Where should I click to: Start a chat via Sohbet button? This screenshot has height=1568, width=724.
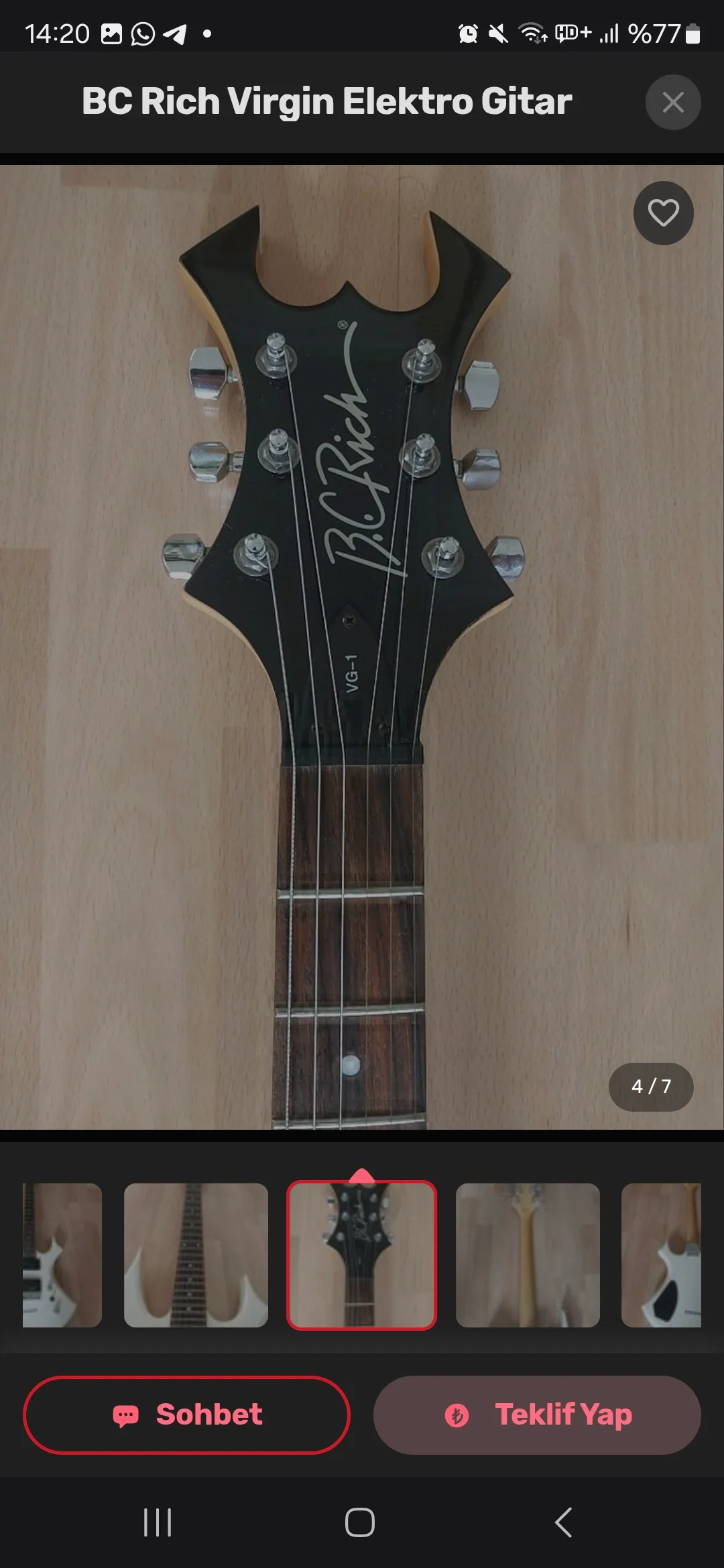pos(187,1415)
